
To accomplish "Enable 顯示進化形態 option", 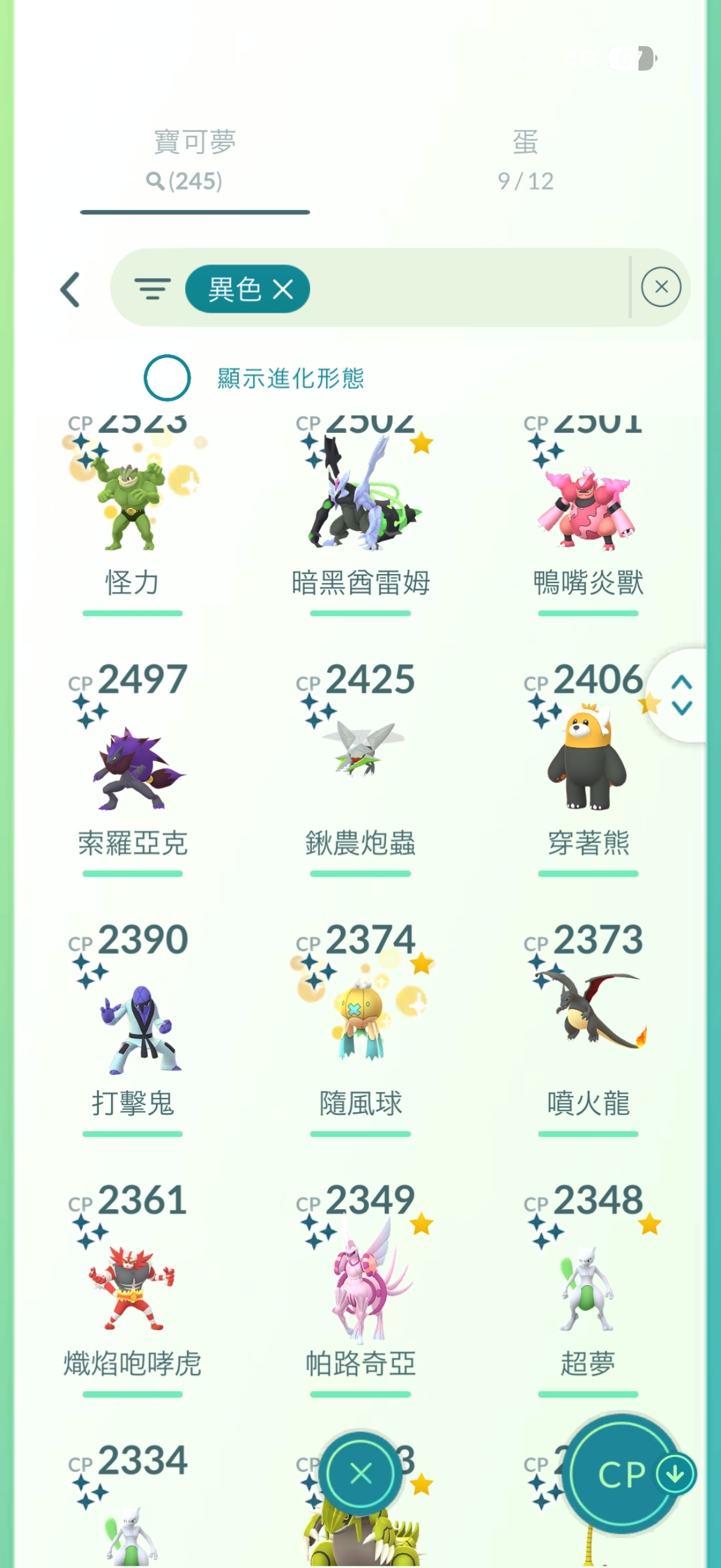I will 167,378.
